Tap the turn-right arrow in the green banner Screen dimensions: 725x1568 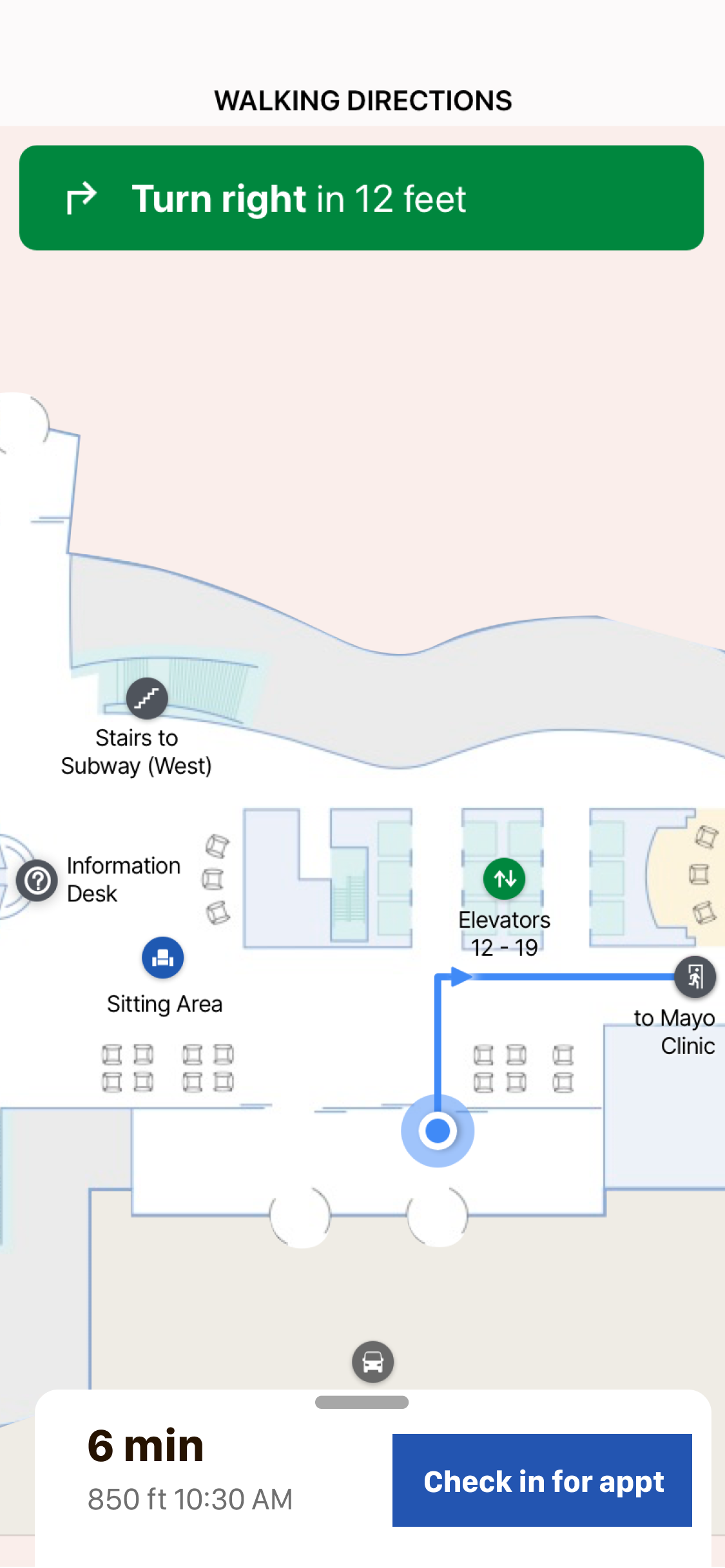coord(82,198)
